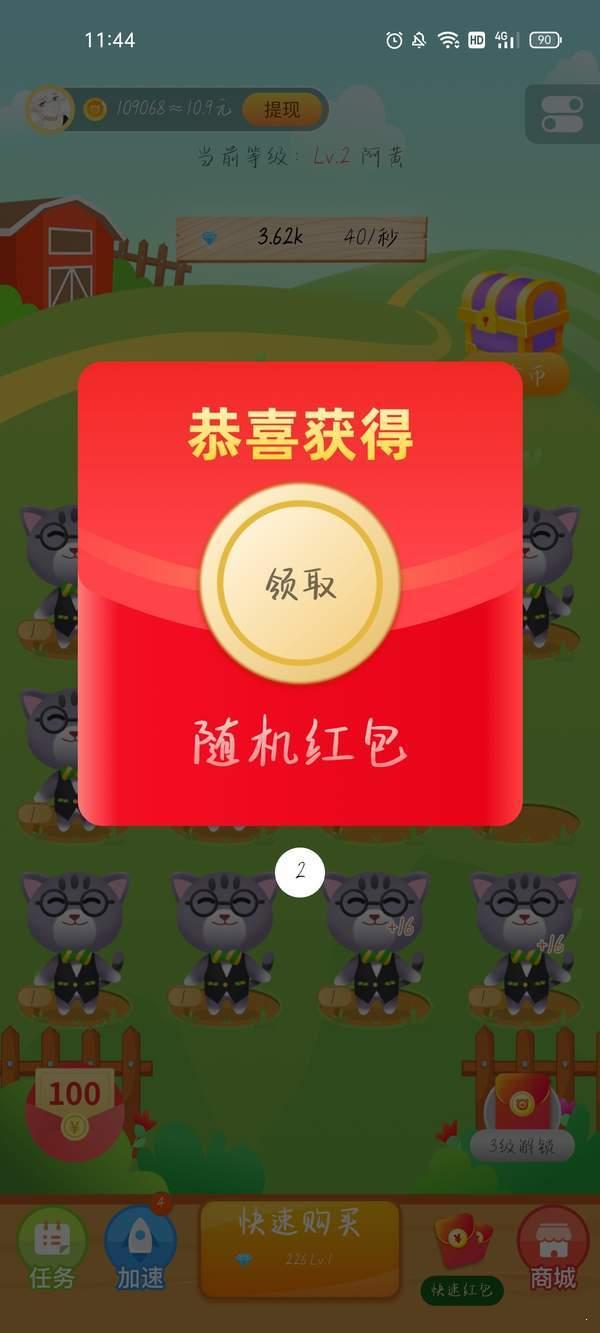Claim the red envelope with 领取
The image size is (600, 1333).
tap(300, 583)
